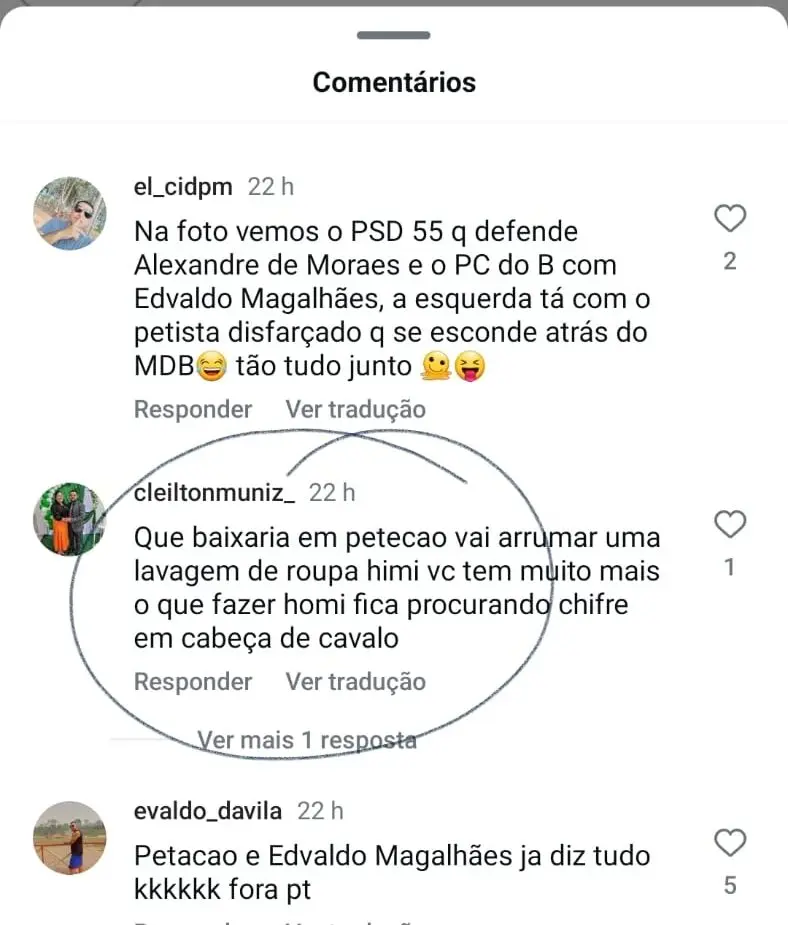Image resolution: width=788 pixels, height=925 pixels.
Task: Open the evaldo_davila username
Action: [208, 810]
